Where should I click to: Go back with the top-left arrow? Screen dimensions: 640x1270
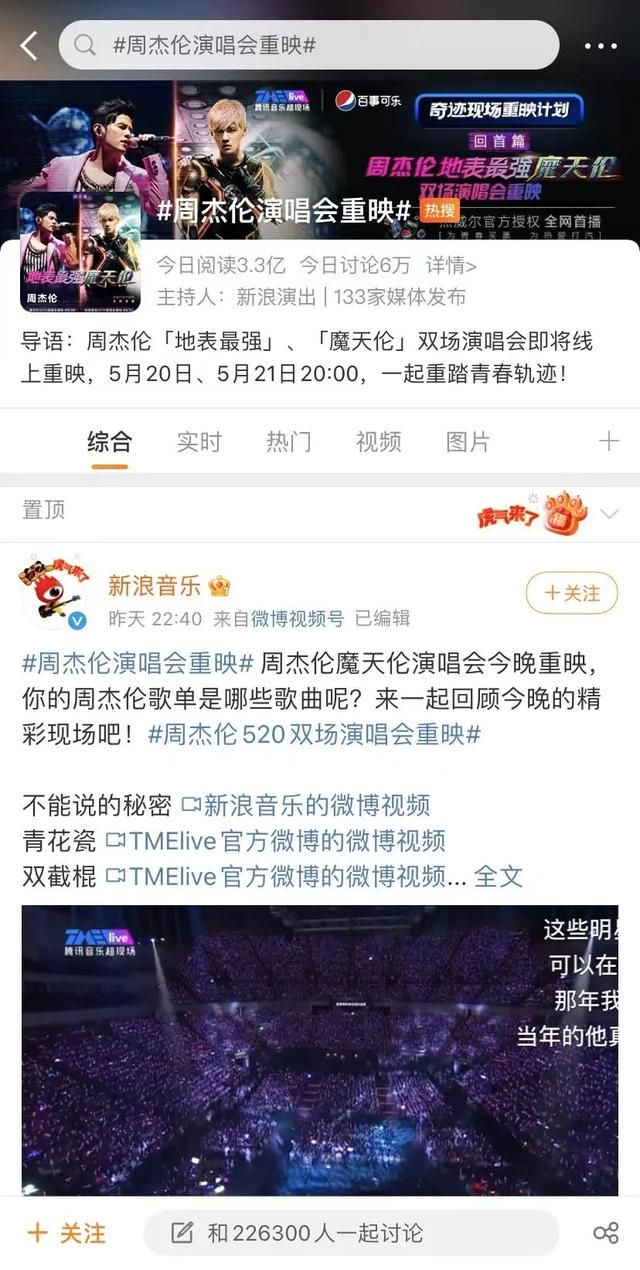(28, 45)
